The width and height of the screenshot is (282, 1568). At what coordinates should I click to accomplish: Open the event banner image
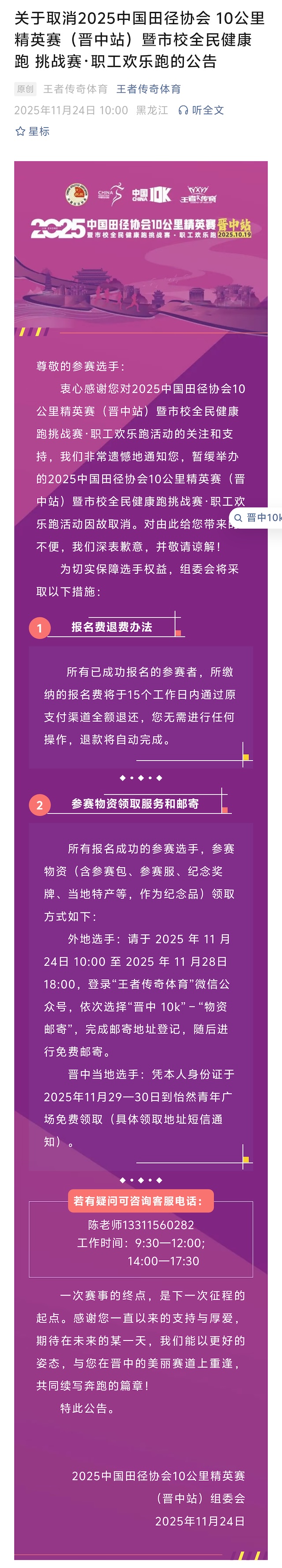[x=141, y=249]
